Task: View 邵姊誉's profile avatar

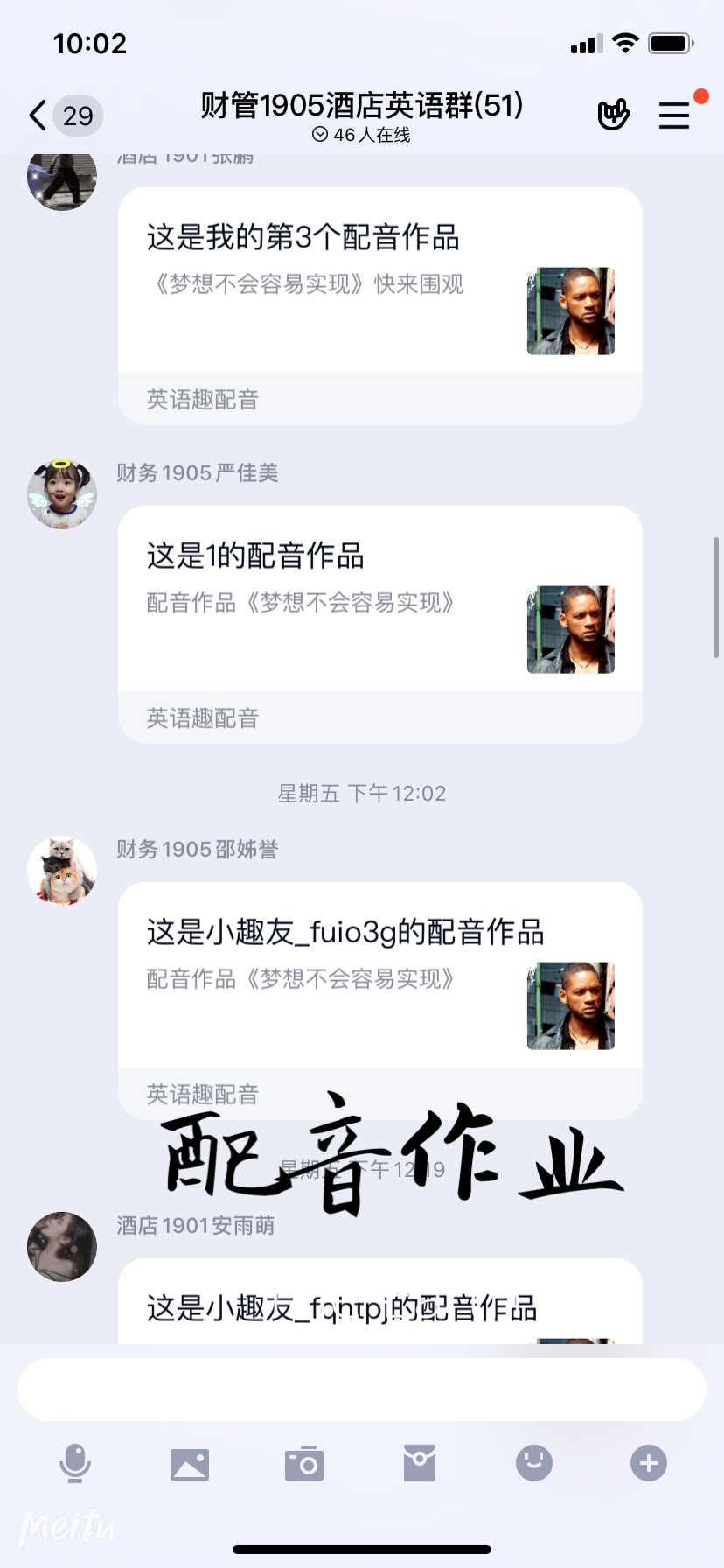Action: [62, 871]
